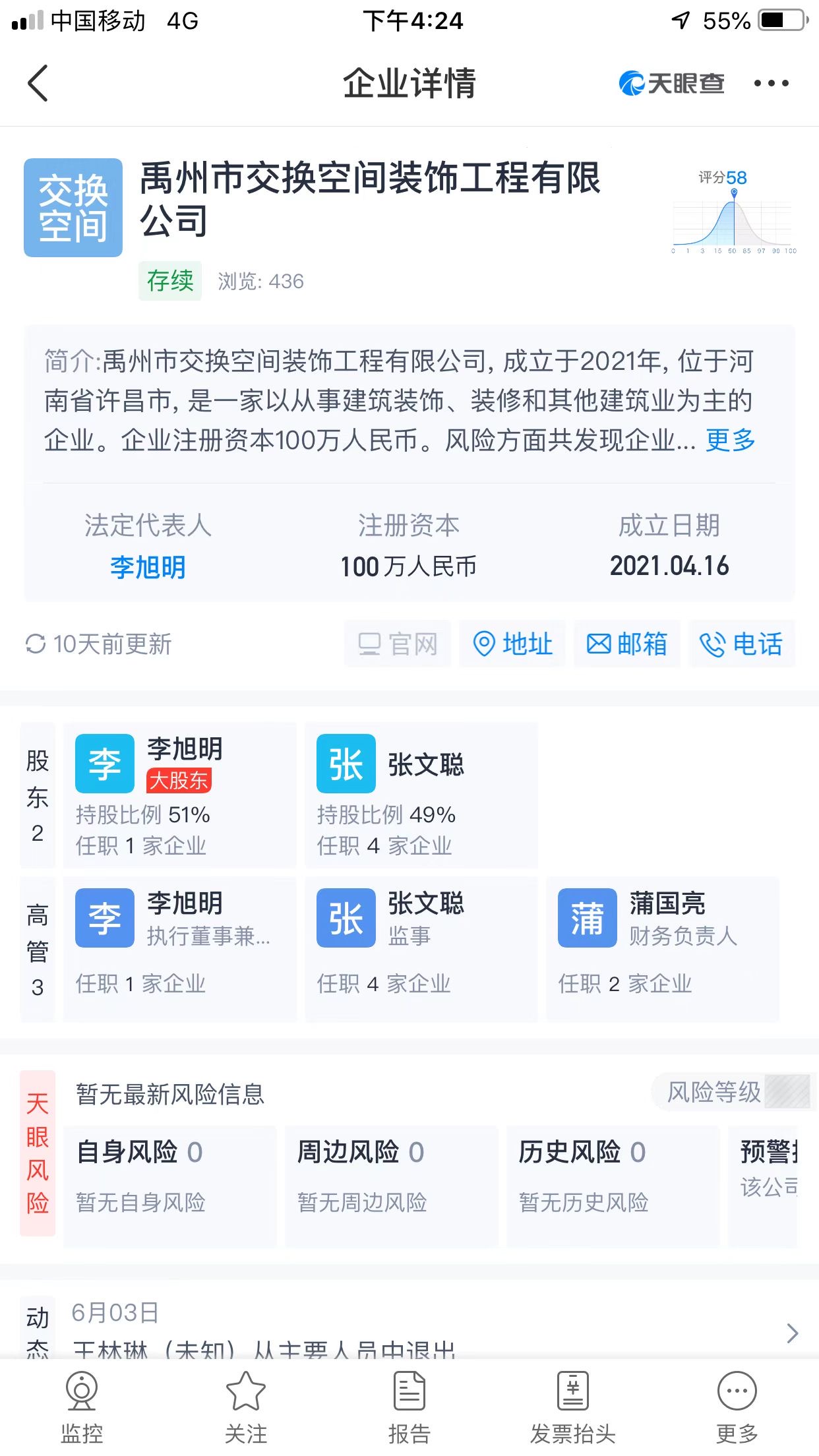View the company 地址
Viewport: 819px width, 1456px height.
[513, 644]
